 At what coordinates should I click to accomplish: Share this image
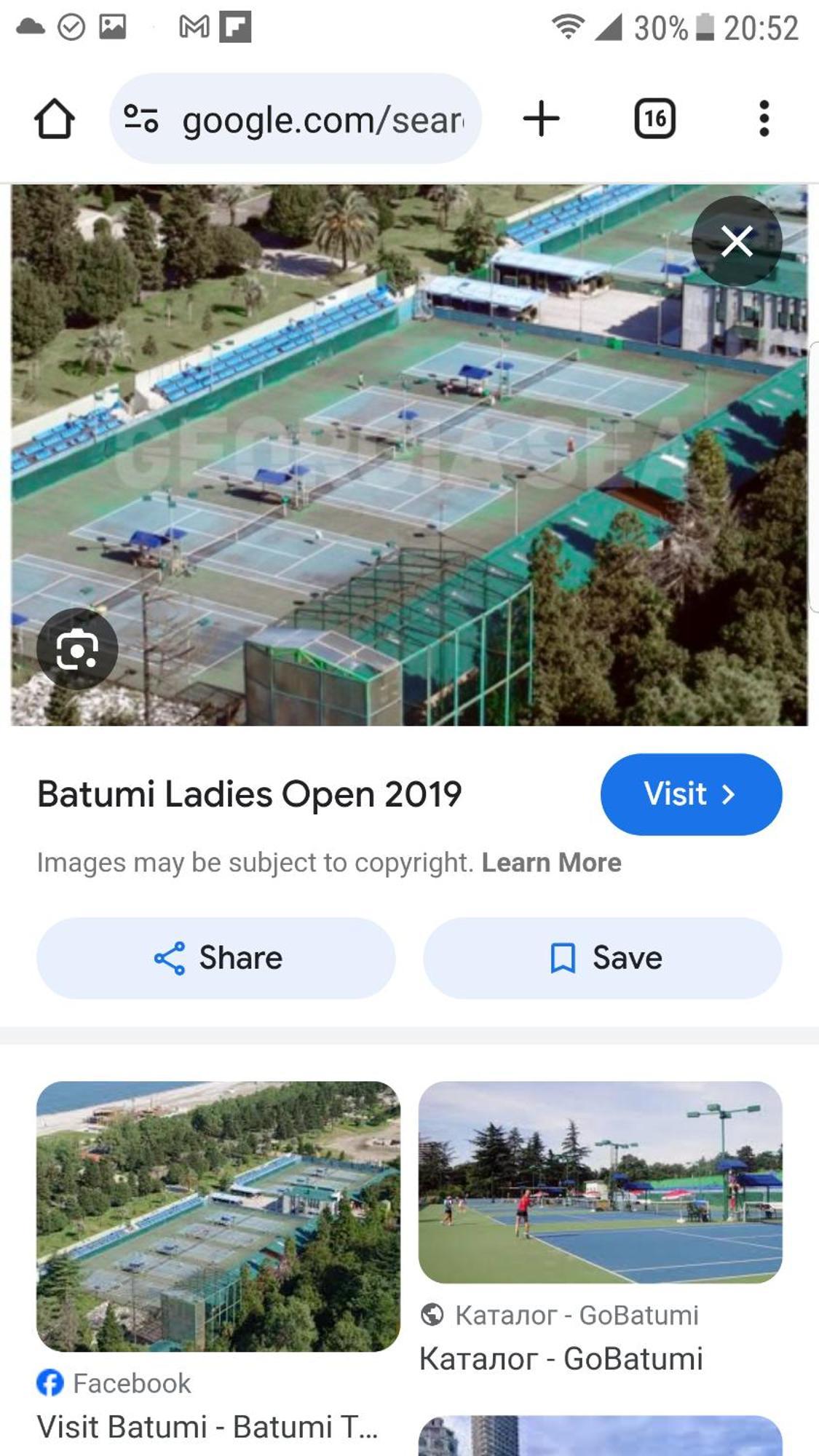coord(216,958)
